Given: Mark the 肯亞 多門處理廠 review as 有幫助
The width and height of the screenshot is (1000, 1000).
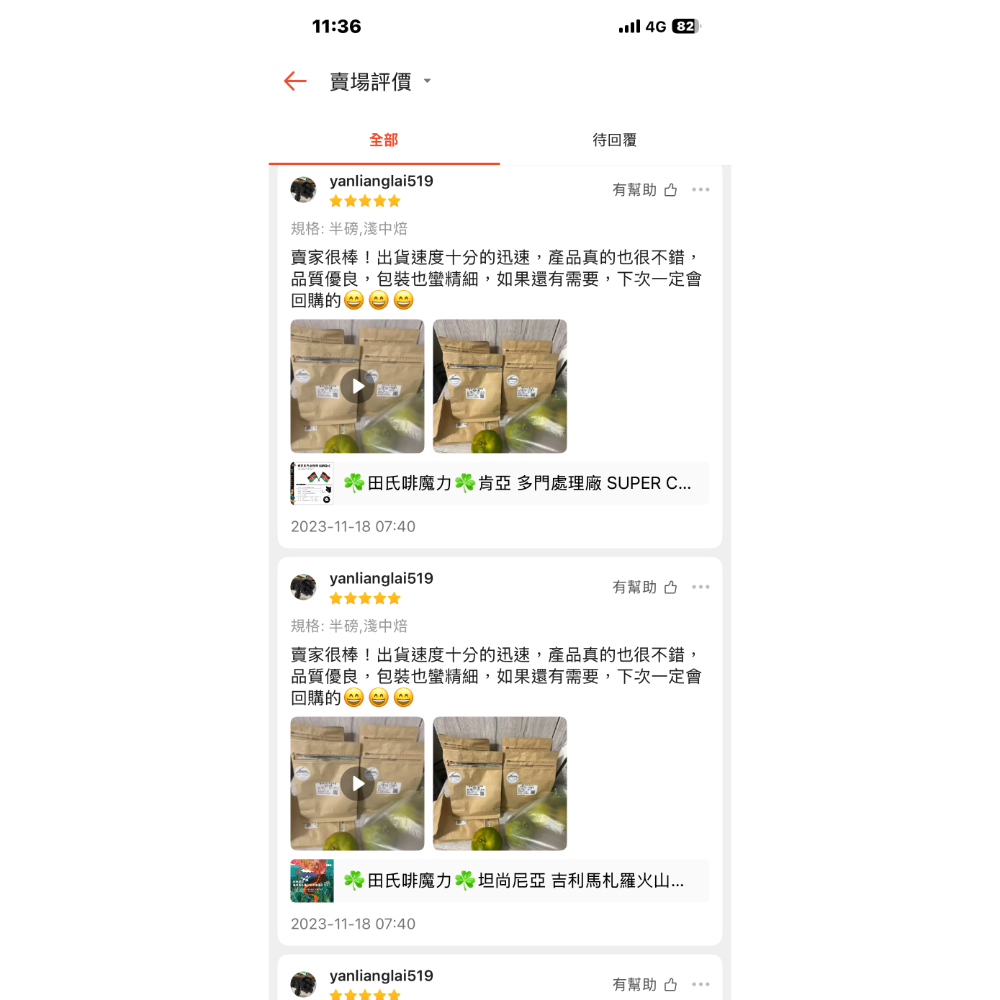Looking at the screenshot, I should click(645, 190).
